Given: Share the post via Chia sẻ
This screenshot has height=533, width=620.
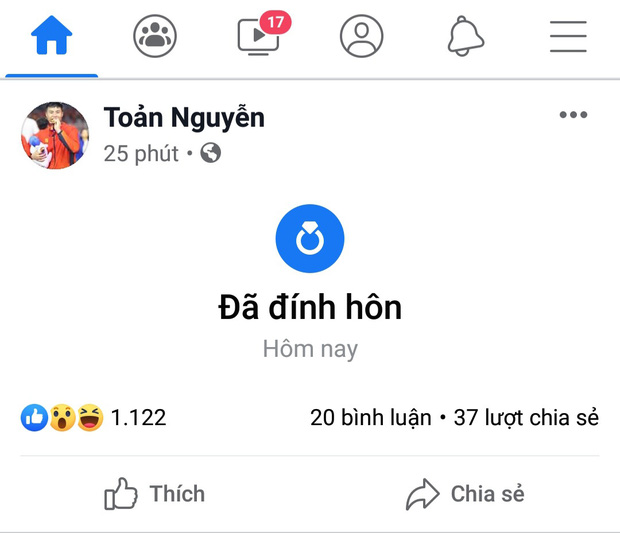Looking at the screenshot, I should [465, 494].
